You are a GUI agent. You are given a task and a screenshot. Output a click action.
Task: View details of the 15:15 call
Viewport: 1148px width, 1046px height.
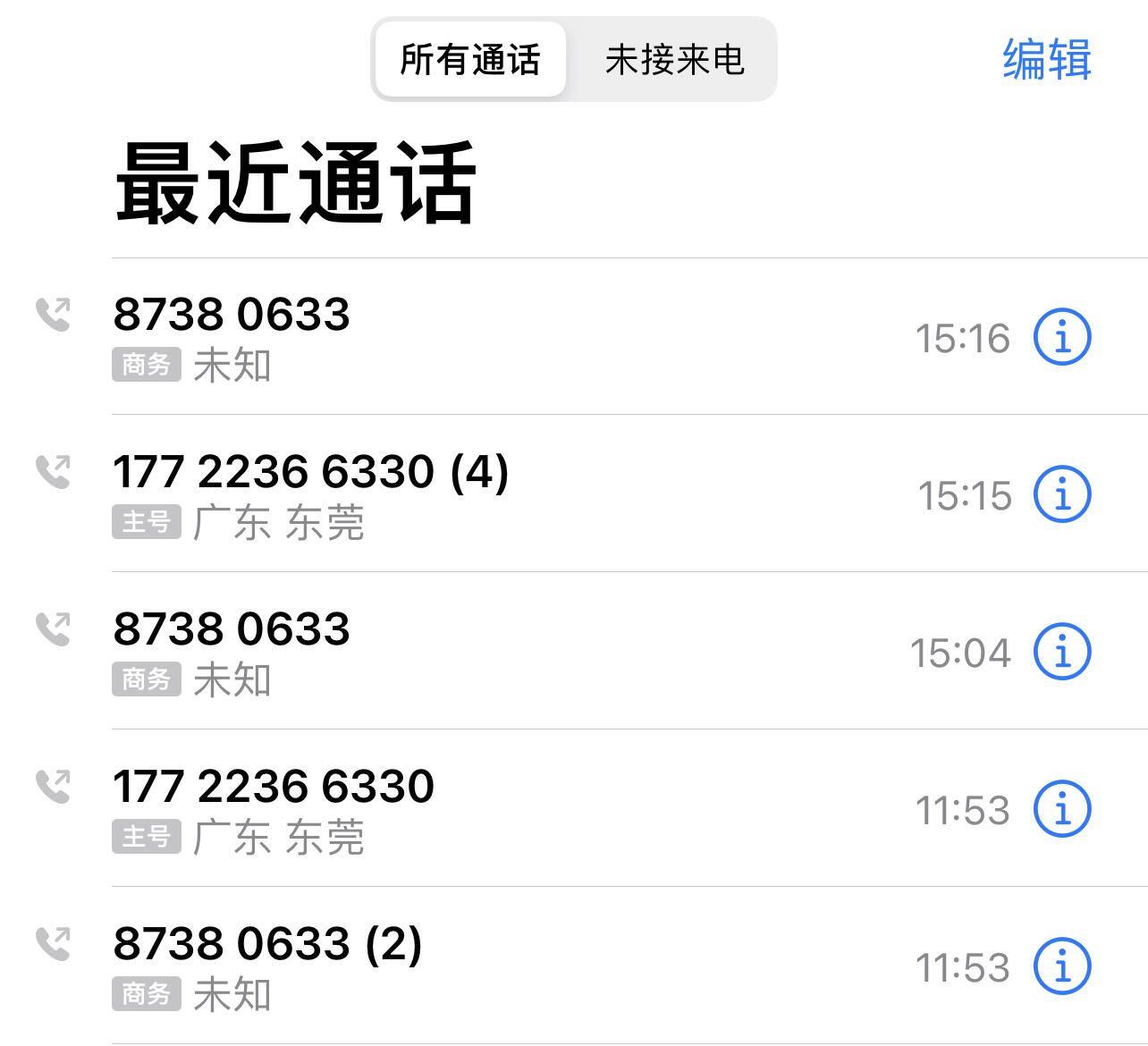tap(1062, 494)
